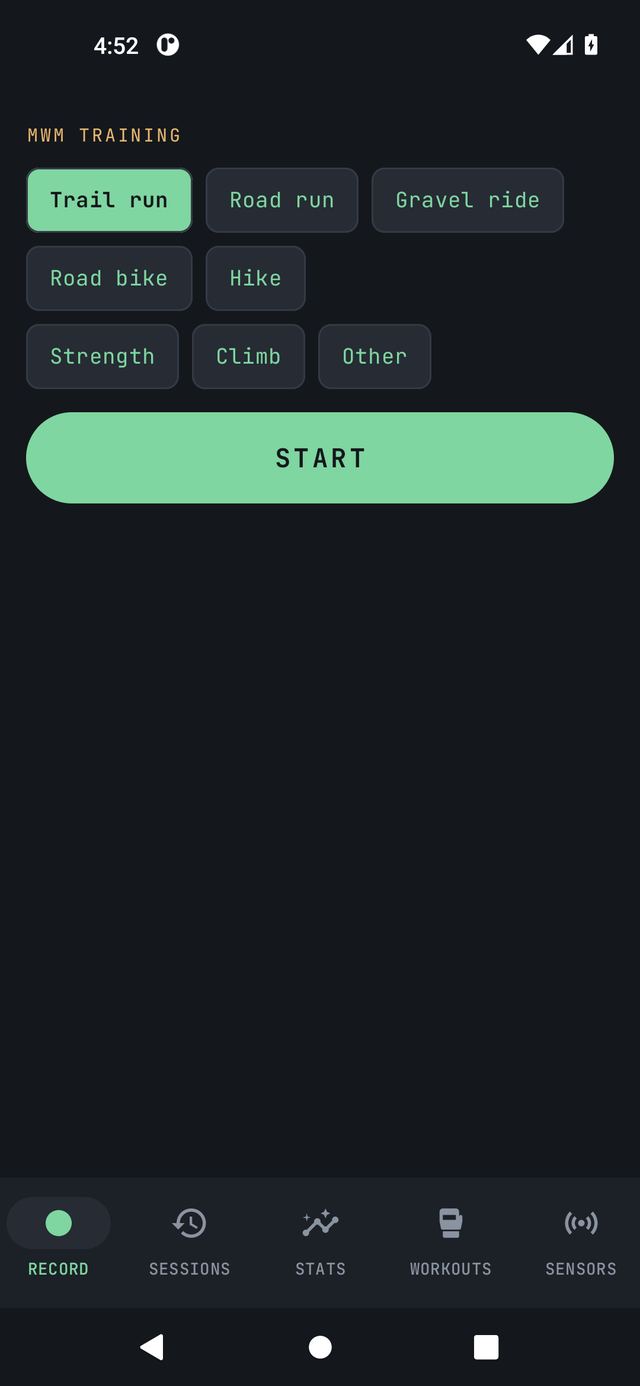Choose Road run as activity type

point(282,200)
